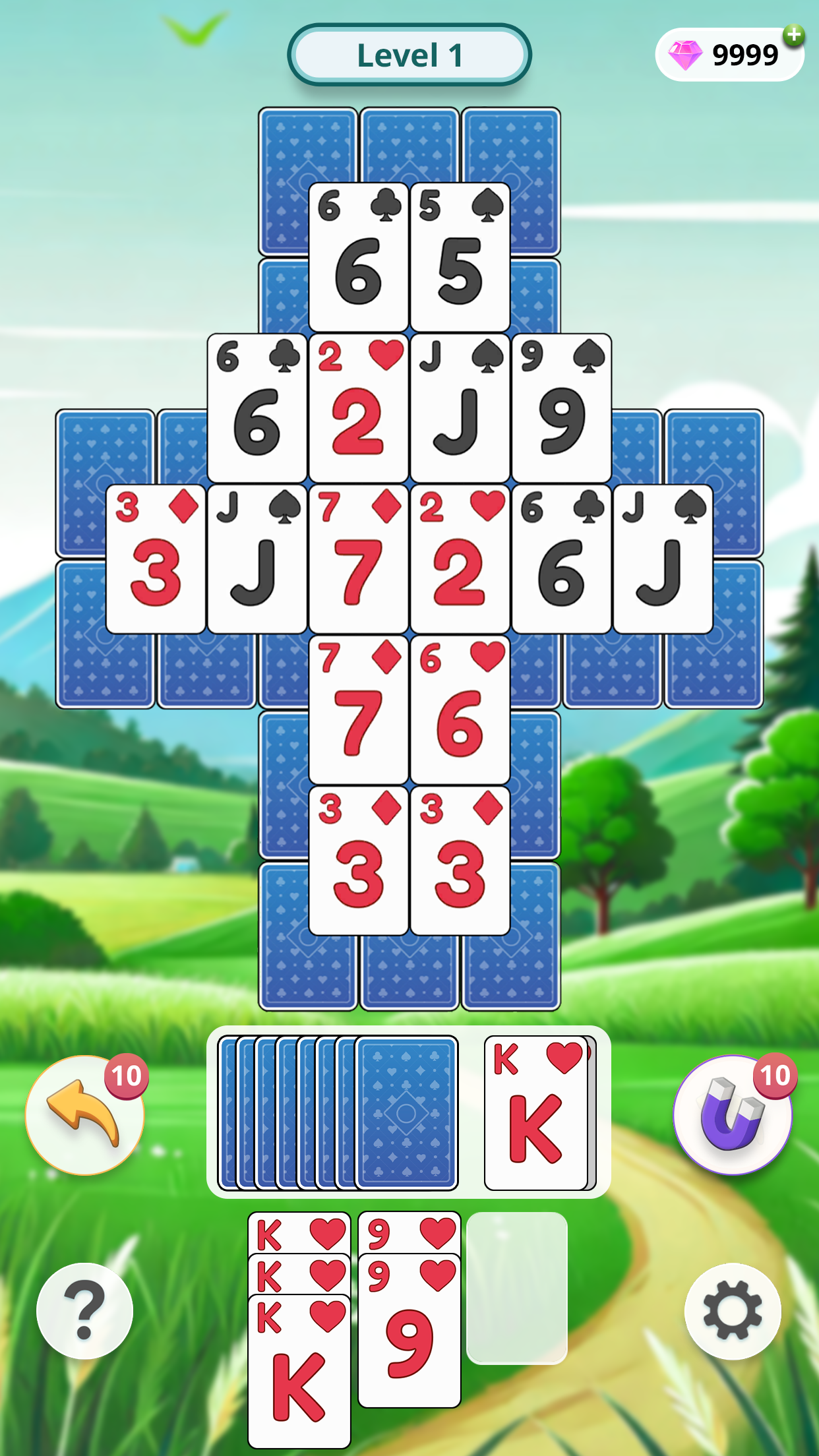The height and width of the screenshot is (1456, 819).
Task: Select the 5 of spades card
Action: pyautogui.click(x=460, y=257)
